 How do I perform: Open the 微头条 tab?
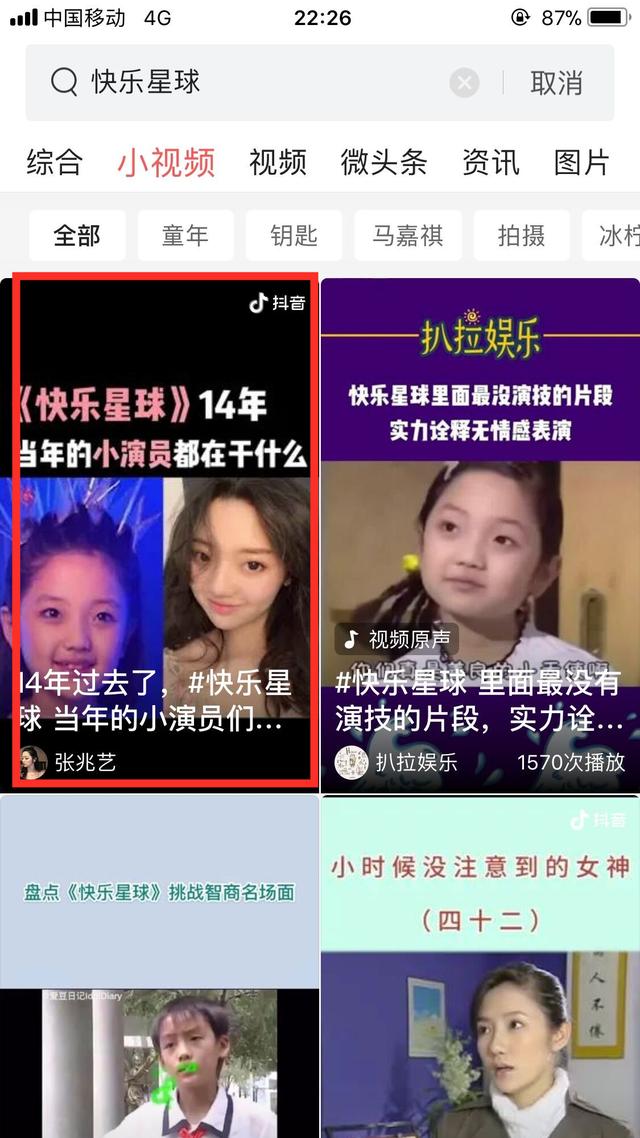click(384, 163)
